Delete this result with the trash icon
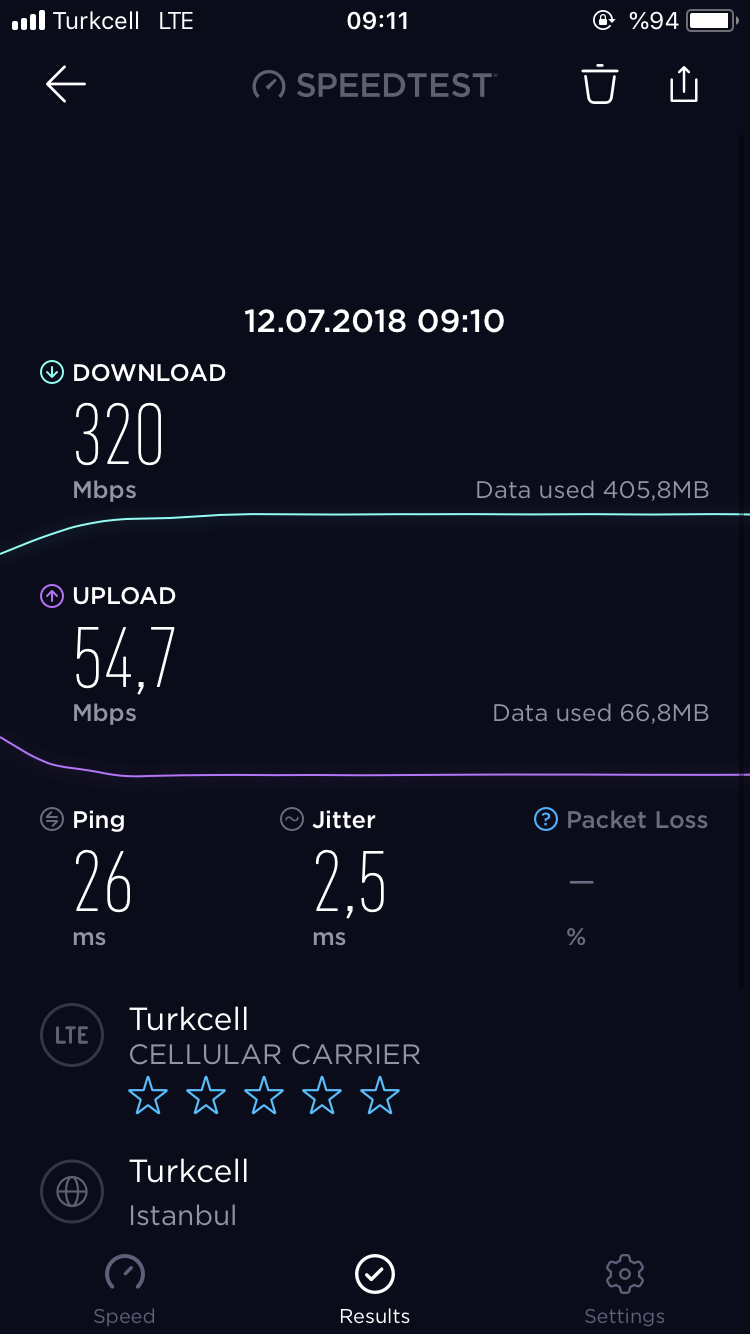Image resolution: width=750 pixels, height=1334 pixels. point(600,85)
